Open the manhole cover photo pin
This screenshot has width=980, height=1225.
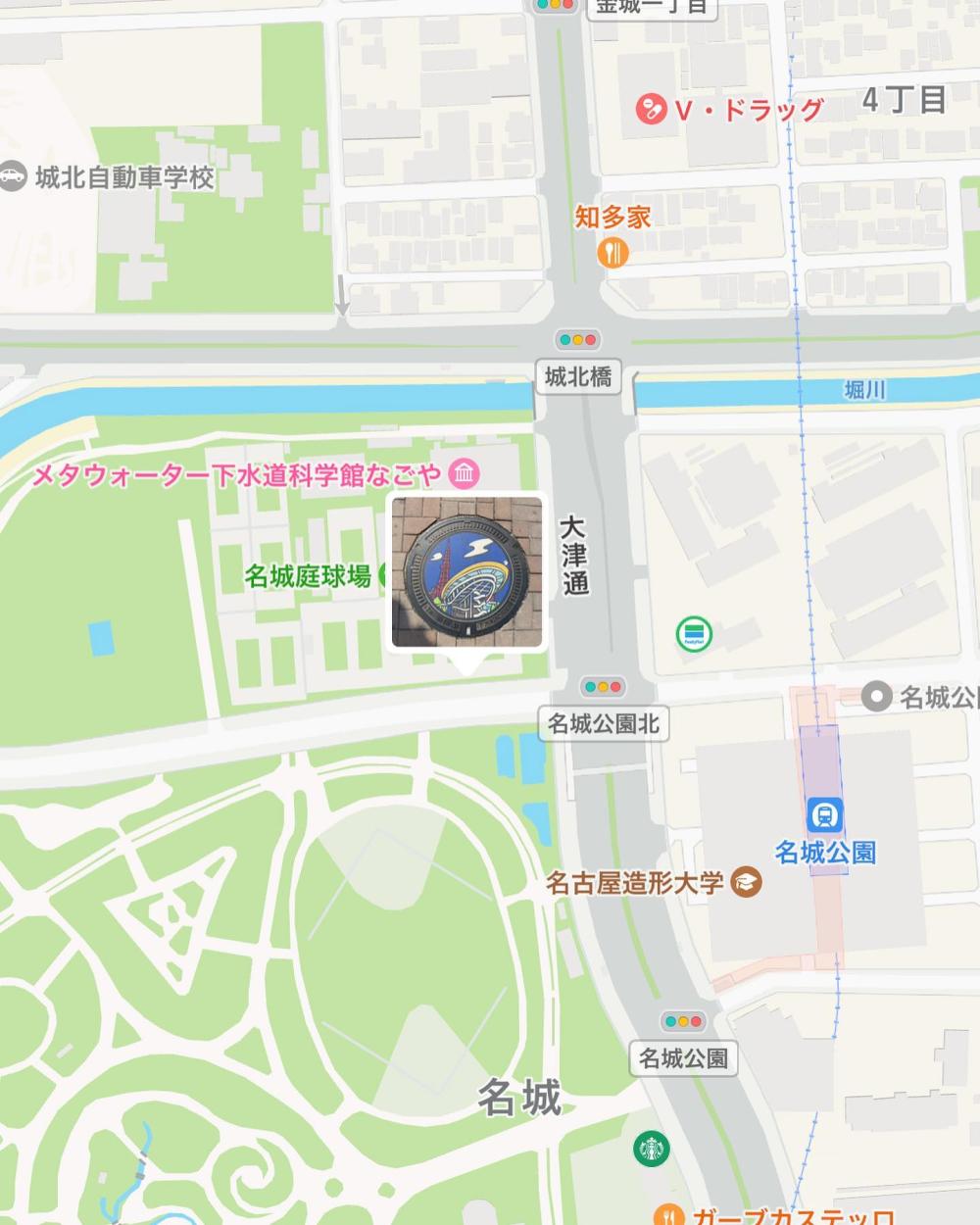(x=466, y=572)
